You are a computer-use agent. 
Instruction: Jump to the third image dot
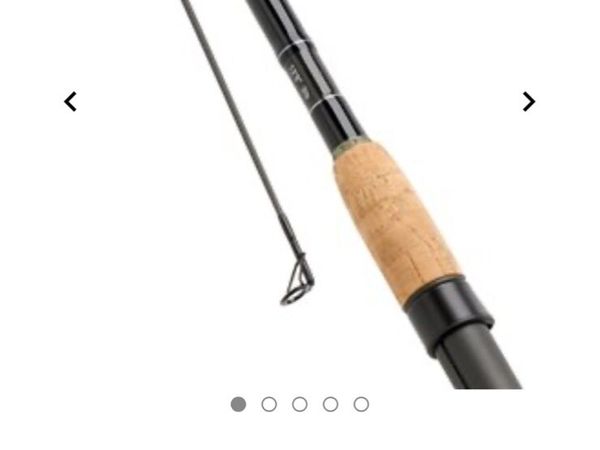pyautogui.click(x=300, y=404)
